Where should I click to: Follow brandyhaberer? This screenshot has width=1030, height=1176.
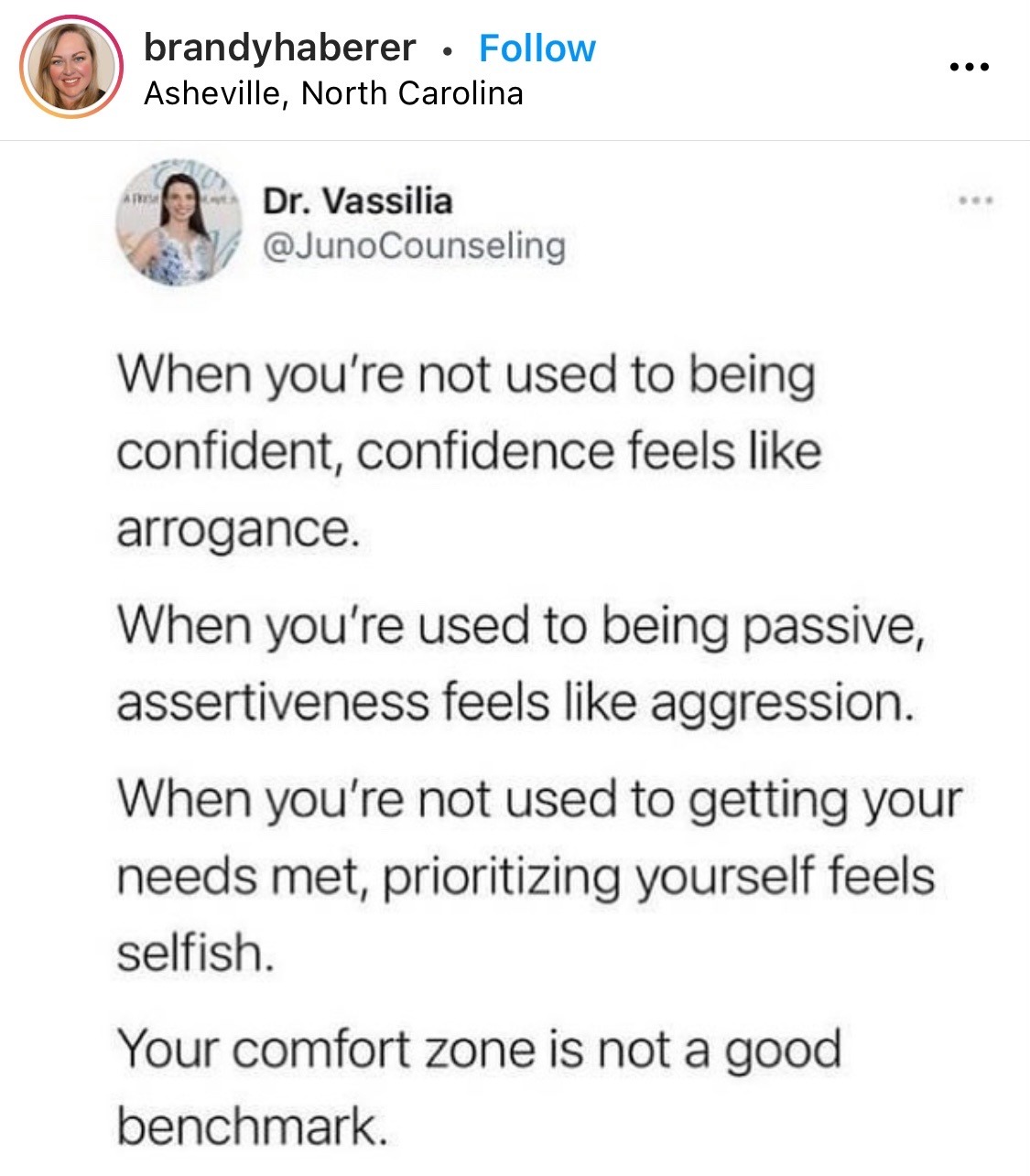(x=537, y=49)
